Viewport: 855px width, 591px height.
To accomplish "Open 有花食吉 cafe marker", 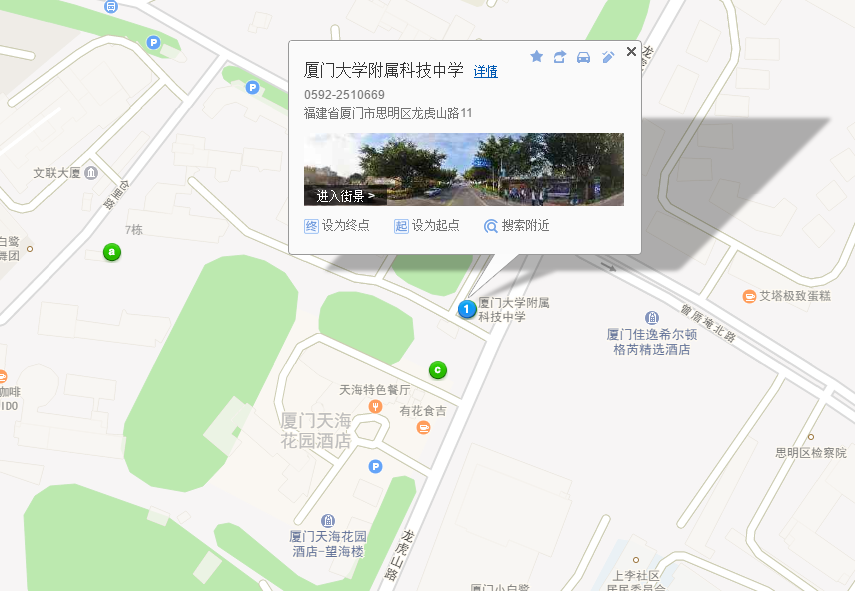I will 423,427.
